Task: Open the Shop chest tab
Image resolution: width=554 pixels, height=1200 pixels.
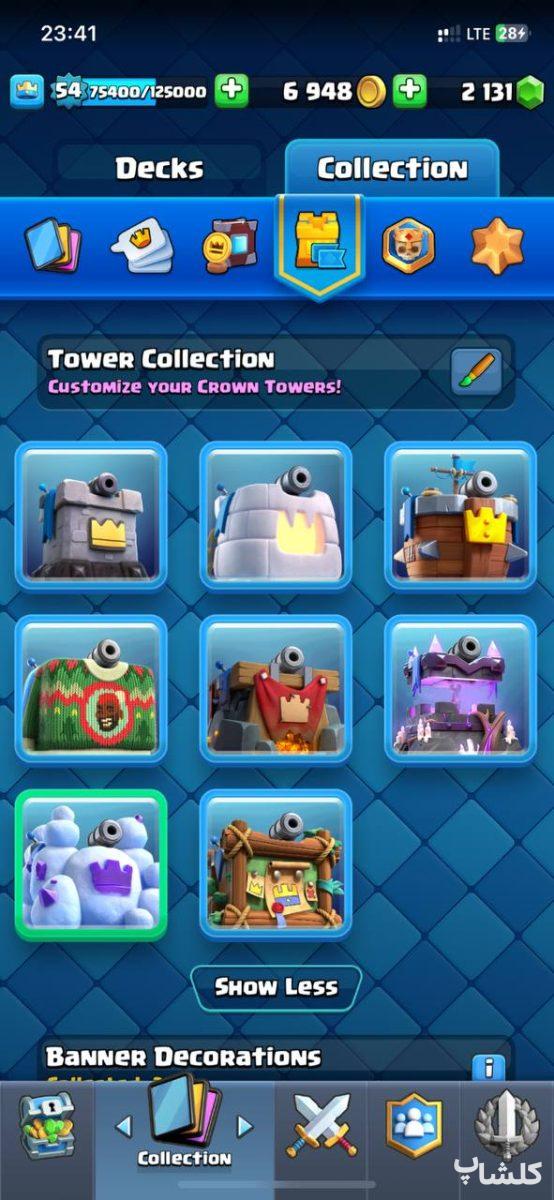Action: click(x=46, y=1125)
